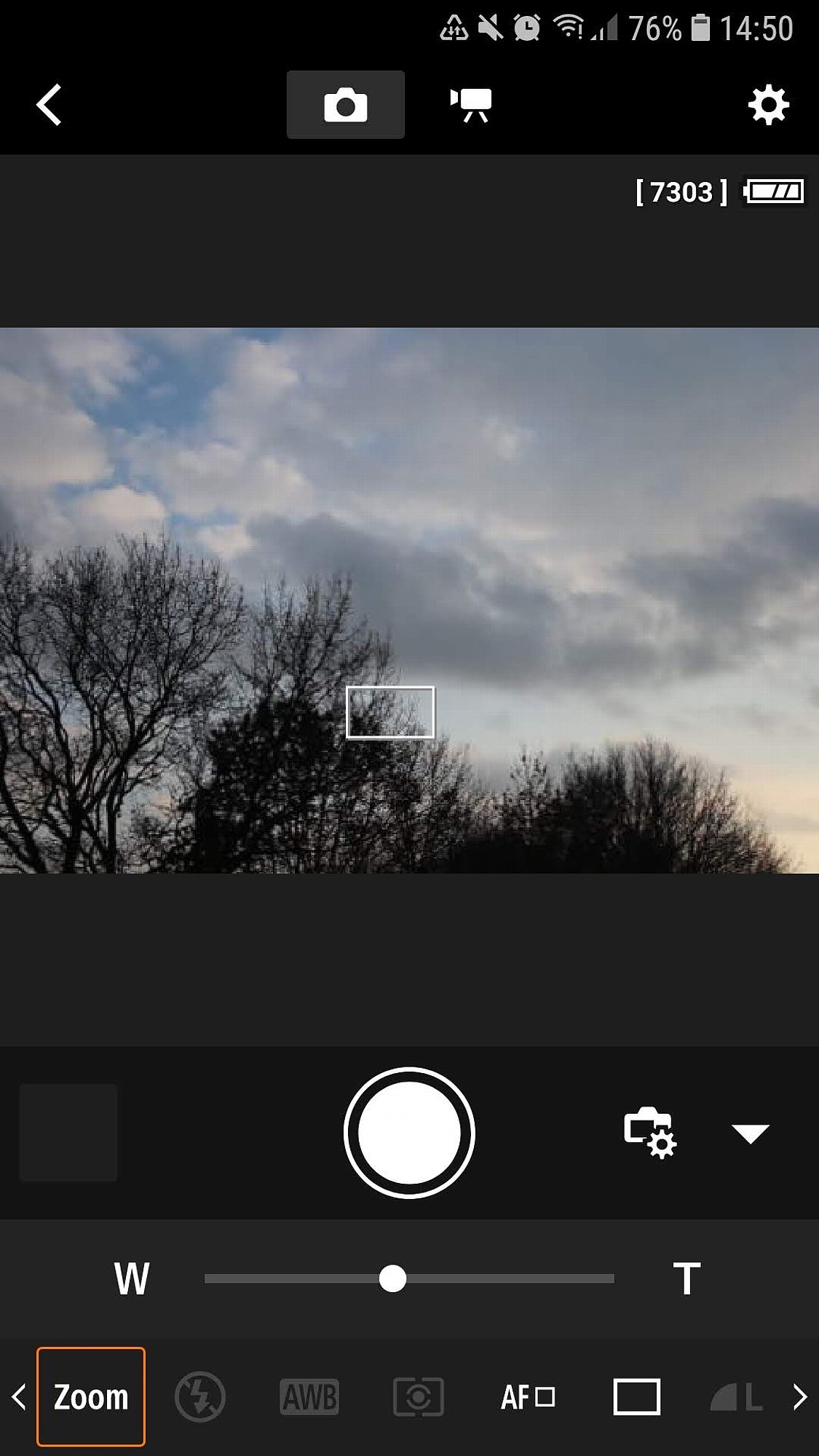
Task: Open the settings gear
Action: pos(769,105)
